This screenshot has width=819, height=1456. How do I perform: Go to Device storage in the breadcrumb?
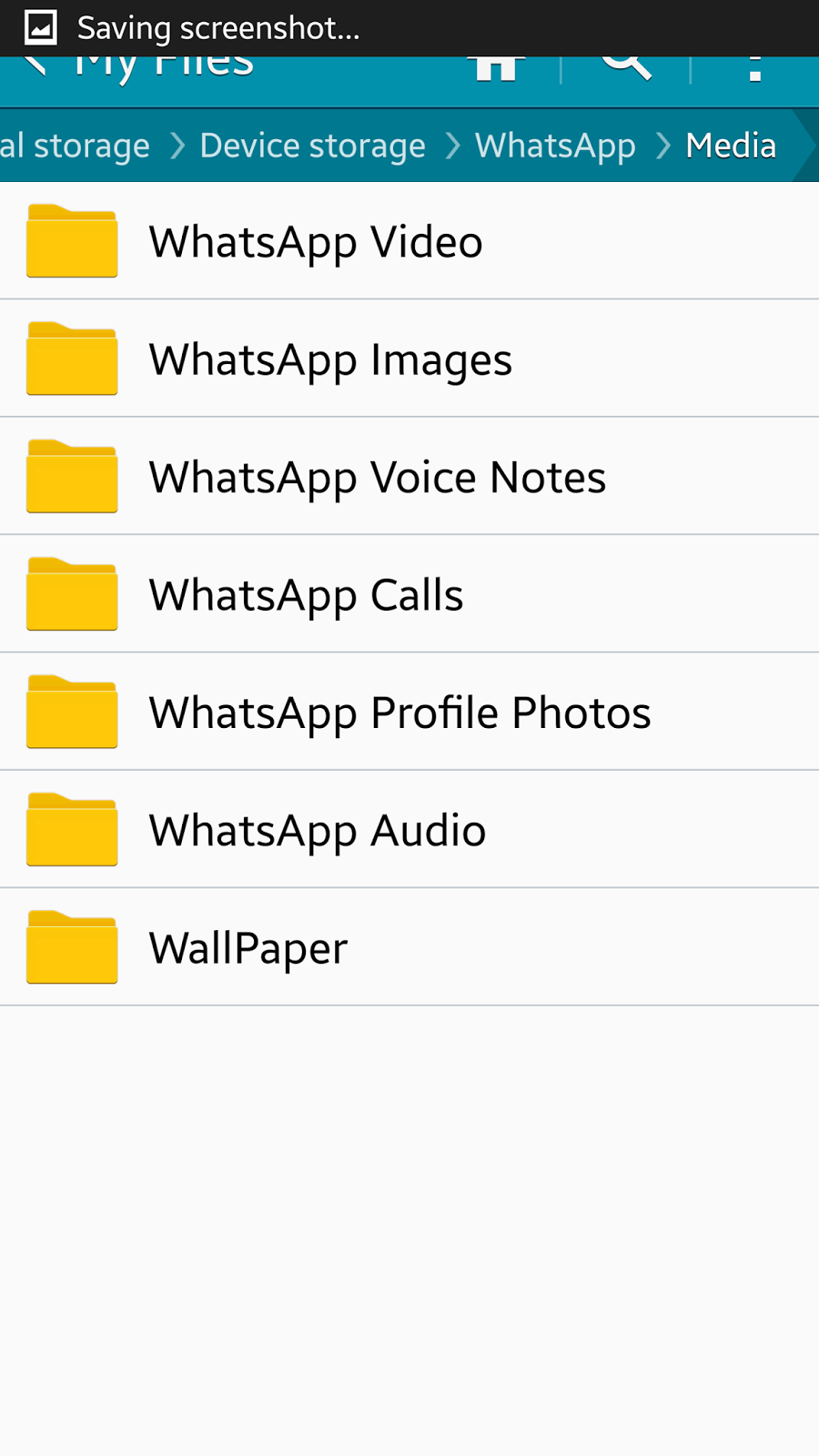(312, 146)
